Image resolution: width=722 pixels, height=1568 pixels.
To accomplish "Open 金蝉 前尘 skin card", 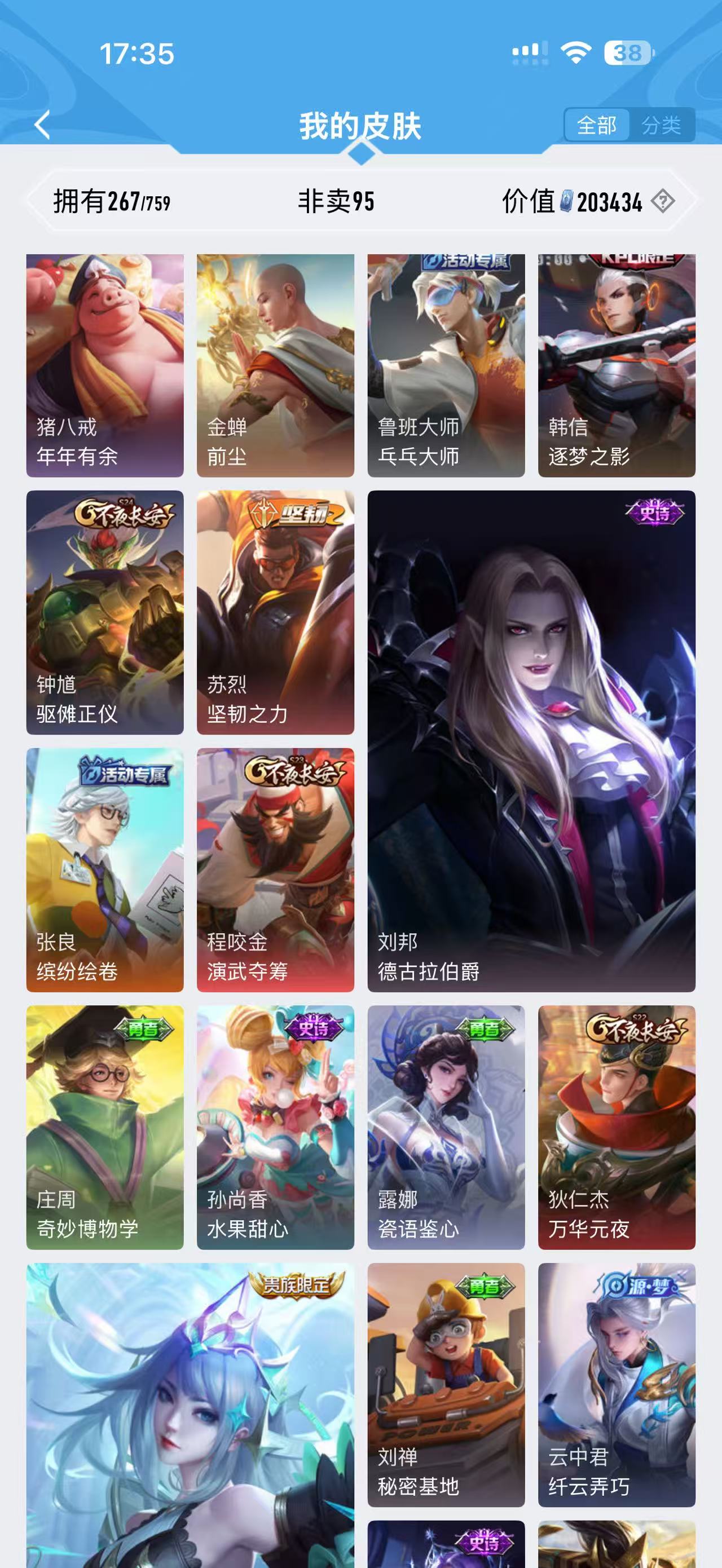I will tap(275, 365).
